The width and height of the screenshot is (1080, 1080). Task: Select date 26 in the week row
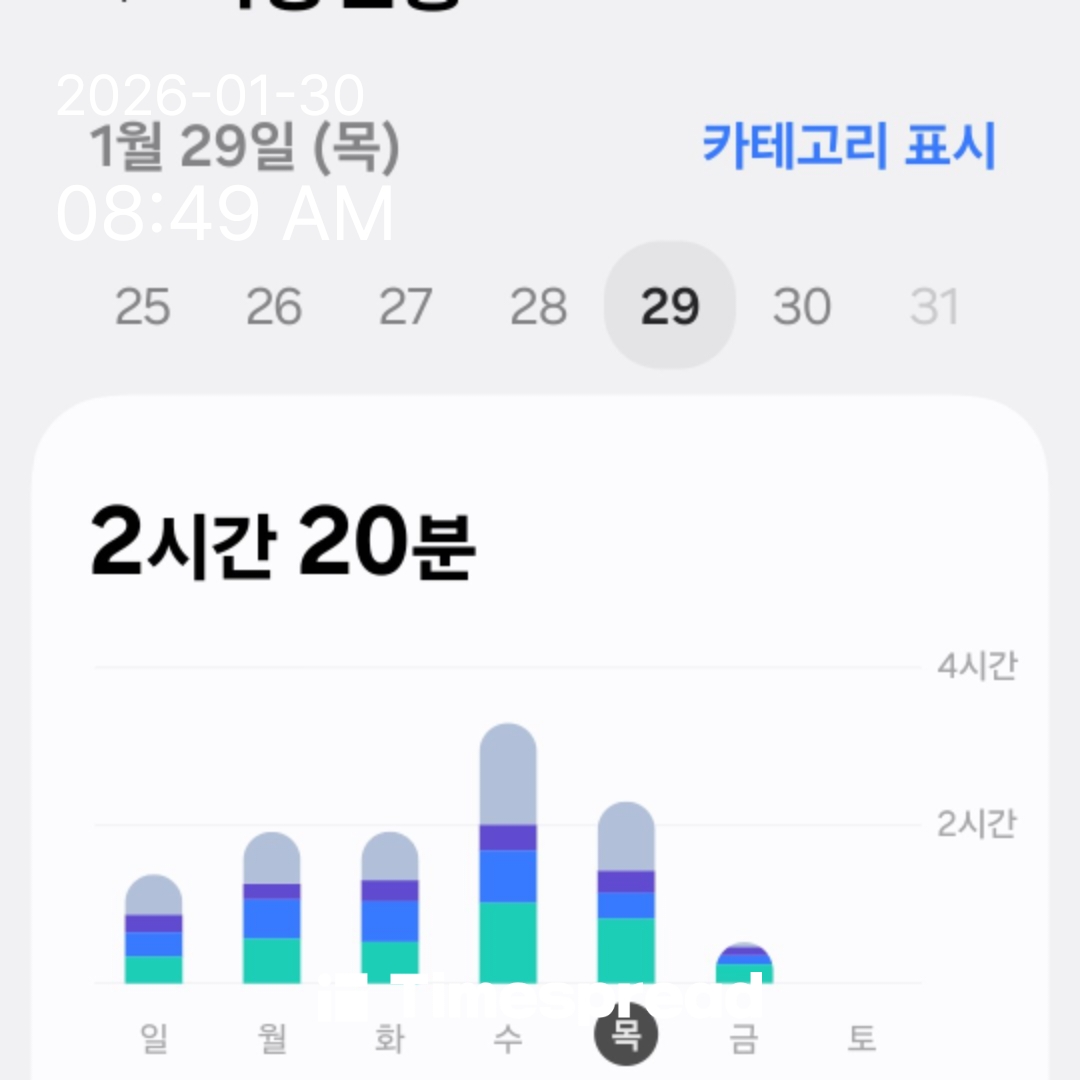tap(273, 307)
